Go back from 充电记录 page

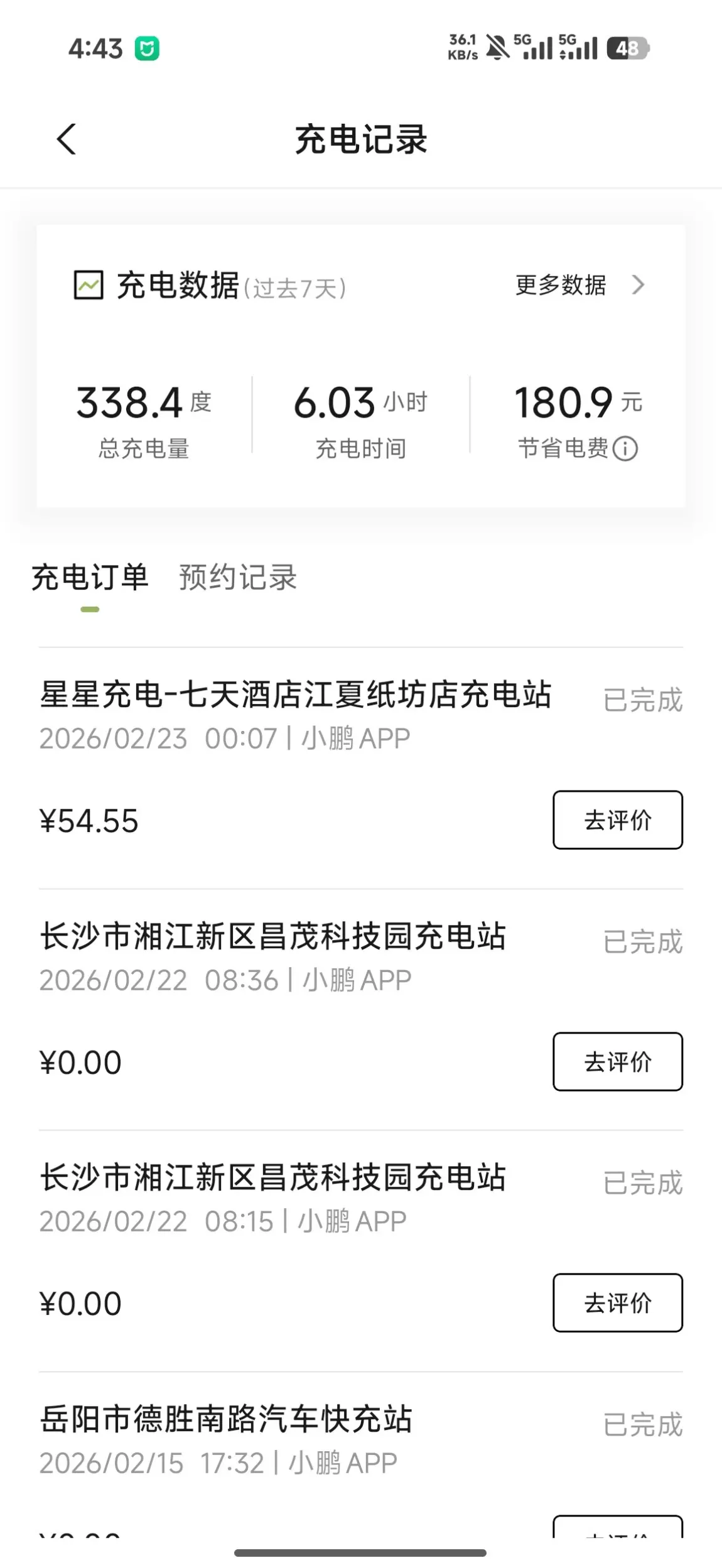click(67, 139)
